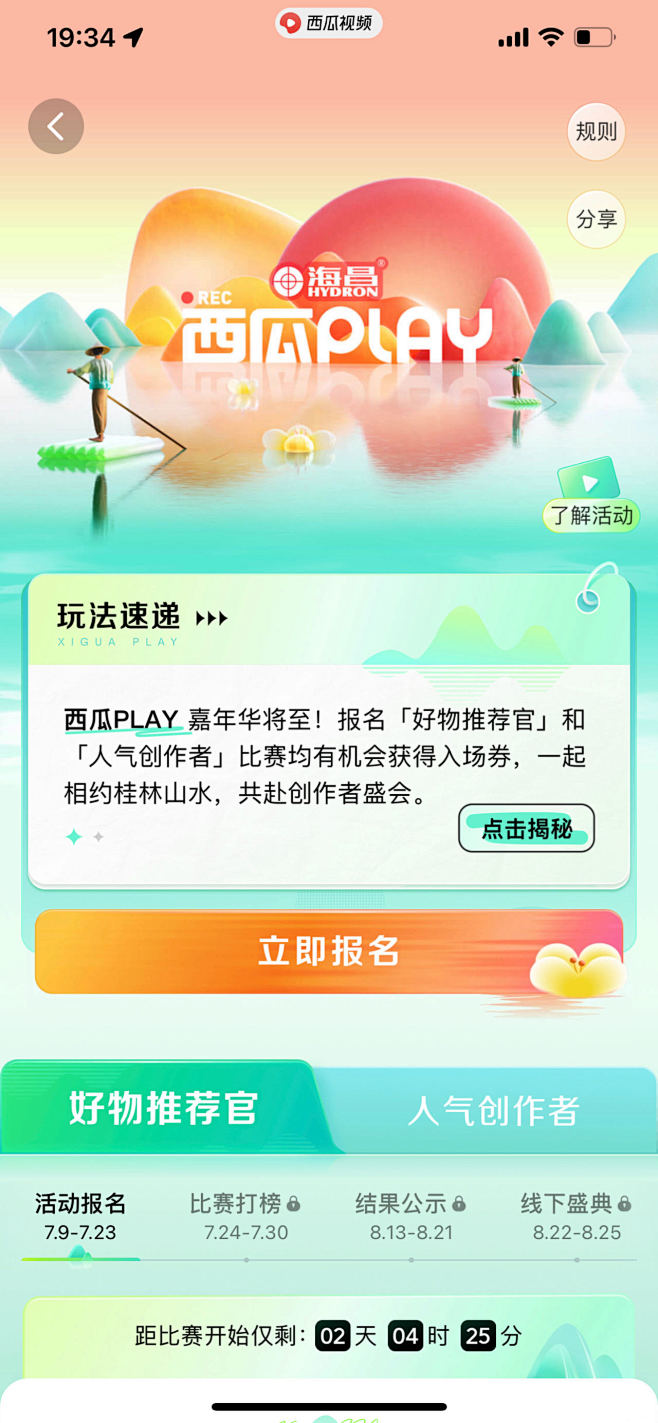Go back using the arrow
658x1423 pixels.
(x=56, y=127)
